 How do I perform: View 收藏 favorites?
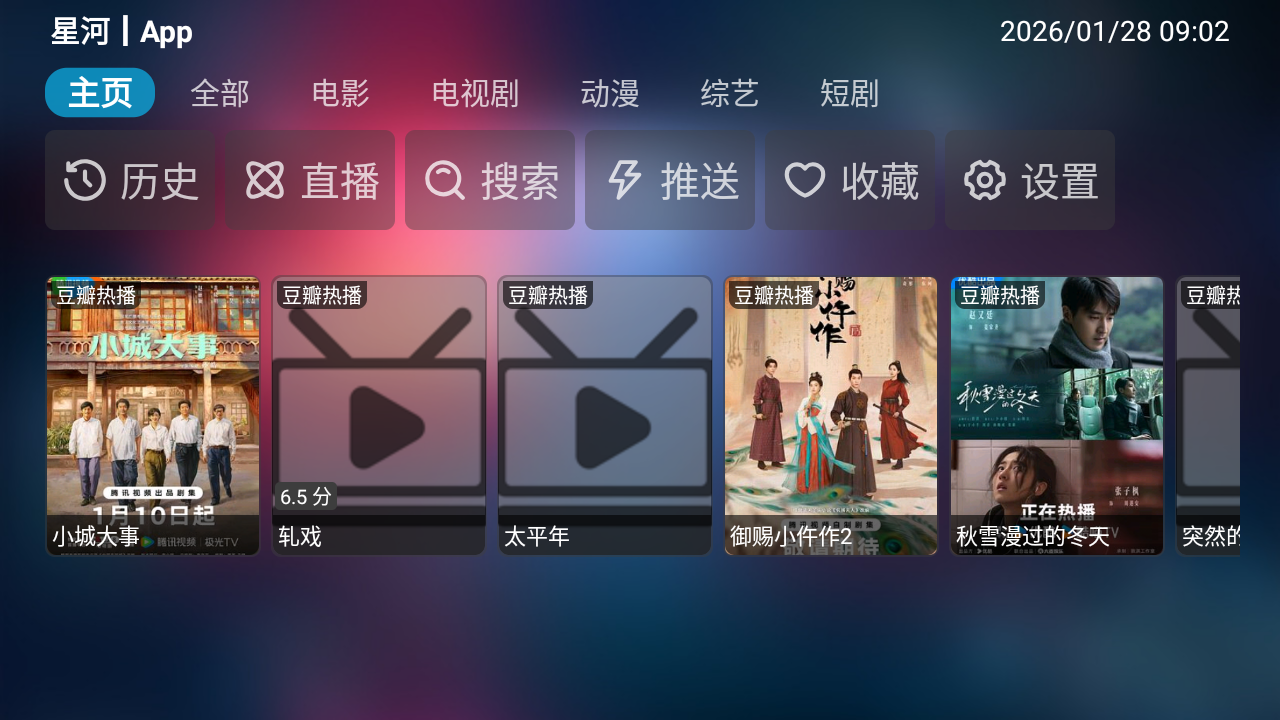point(850,181)
